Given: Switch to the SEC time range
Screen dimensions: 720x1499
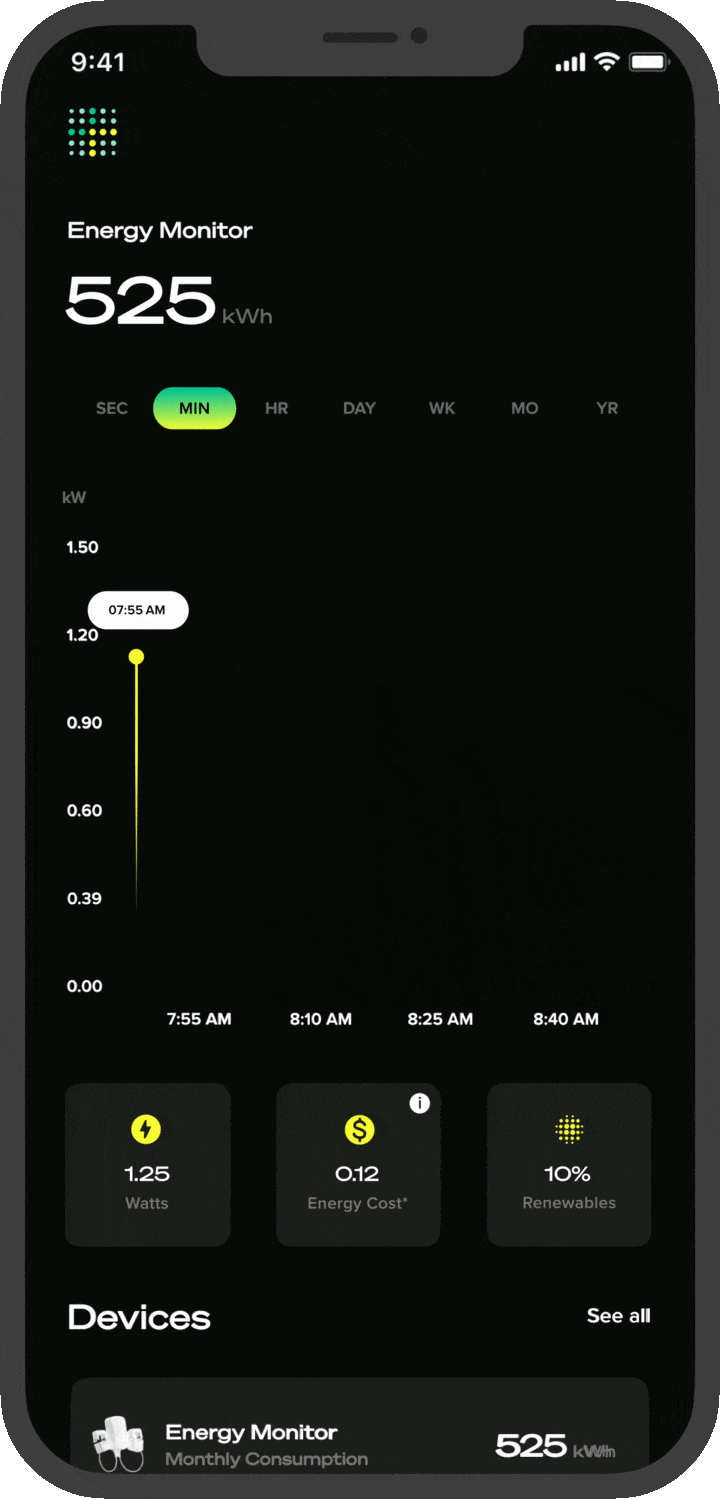Looking at the screenshot, I should tap(112, 408).
